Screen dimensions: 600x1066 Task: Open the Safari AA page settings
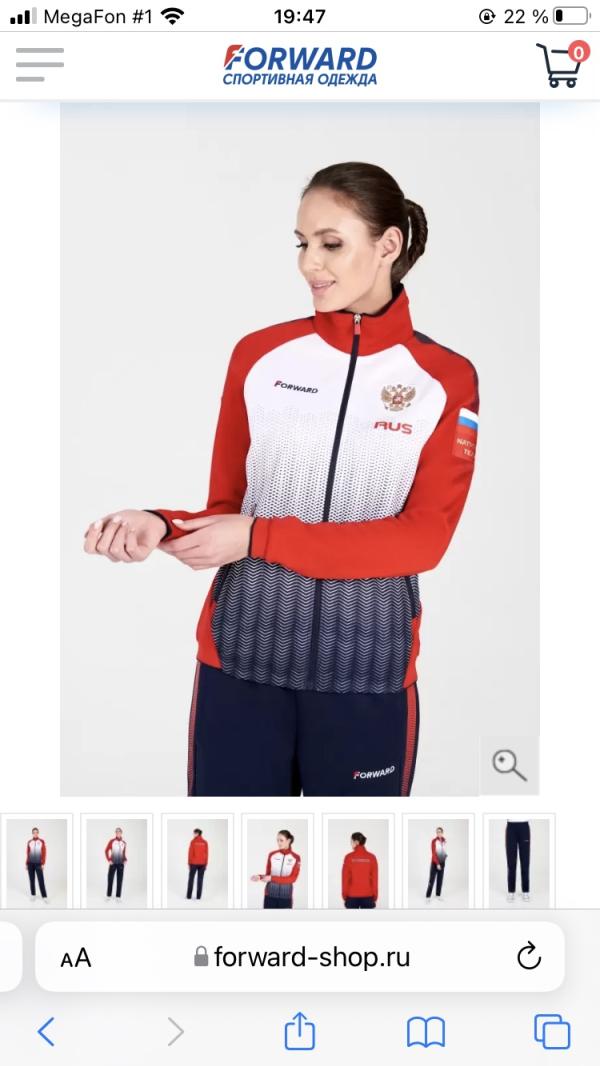[x=75, y=958]
